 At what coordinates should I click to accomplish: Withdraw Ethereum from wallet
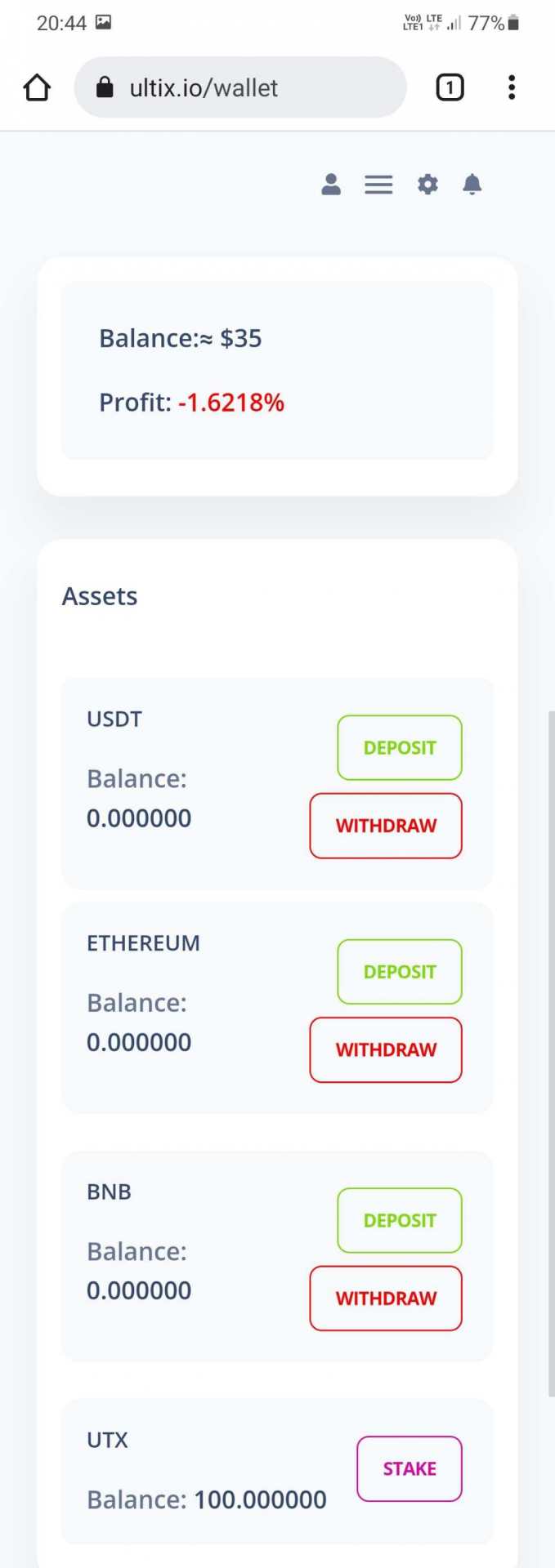click(386, 1049)
